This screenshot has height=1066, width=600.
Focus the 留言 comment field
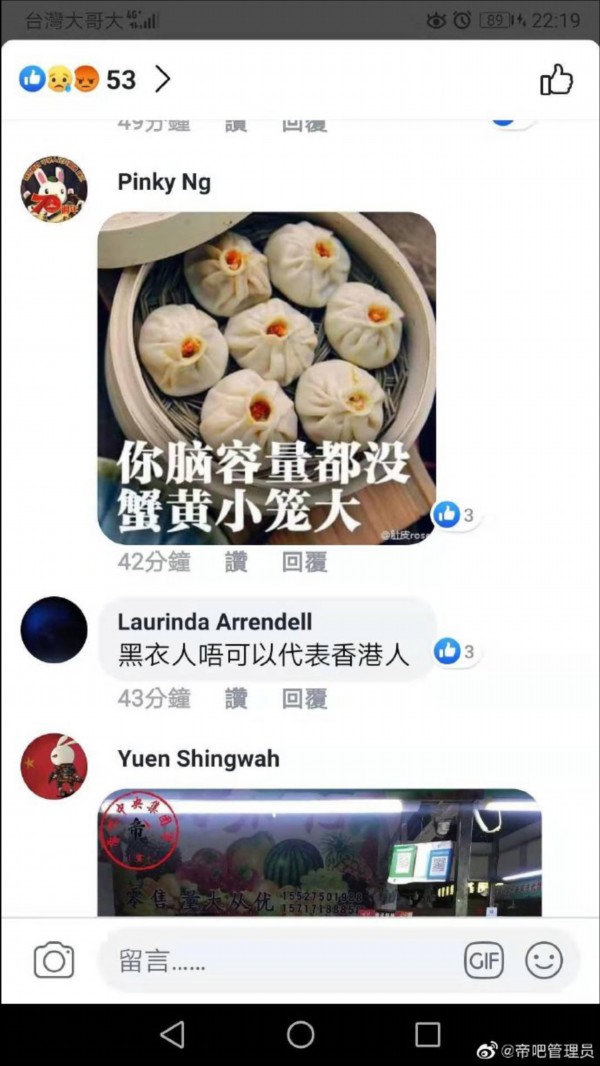280,961
